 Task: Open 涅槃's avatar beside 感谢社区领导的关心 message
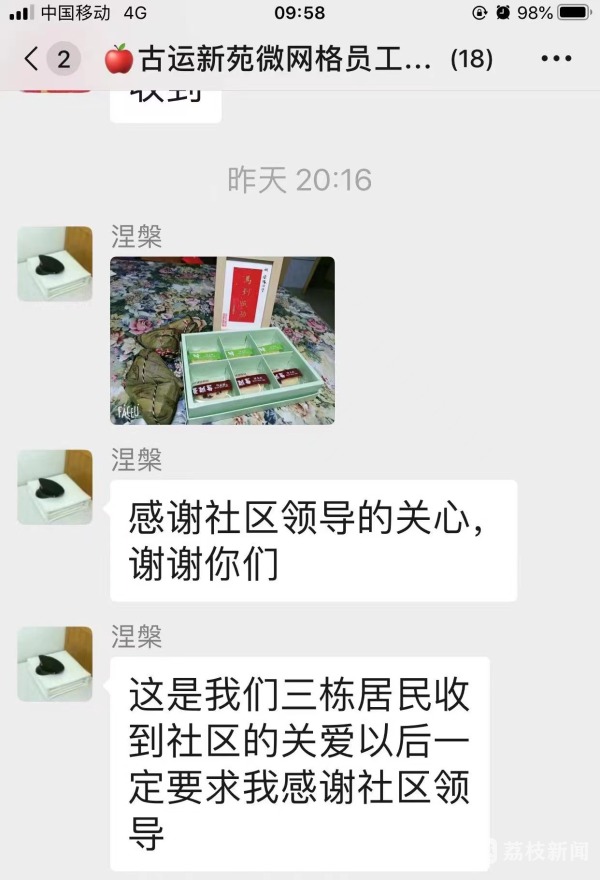click(x=55, y=487)
